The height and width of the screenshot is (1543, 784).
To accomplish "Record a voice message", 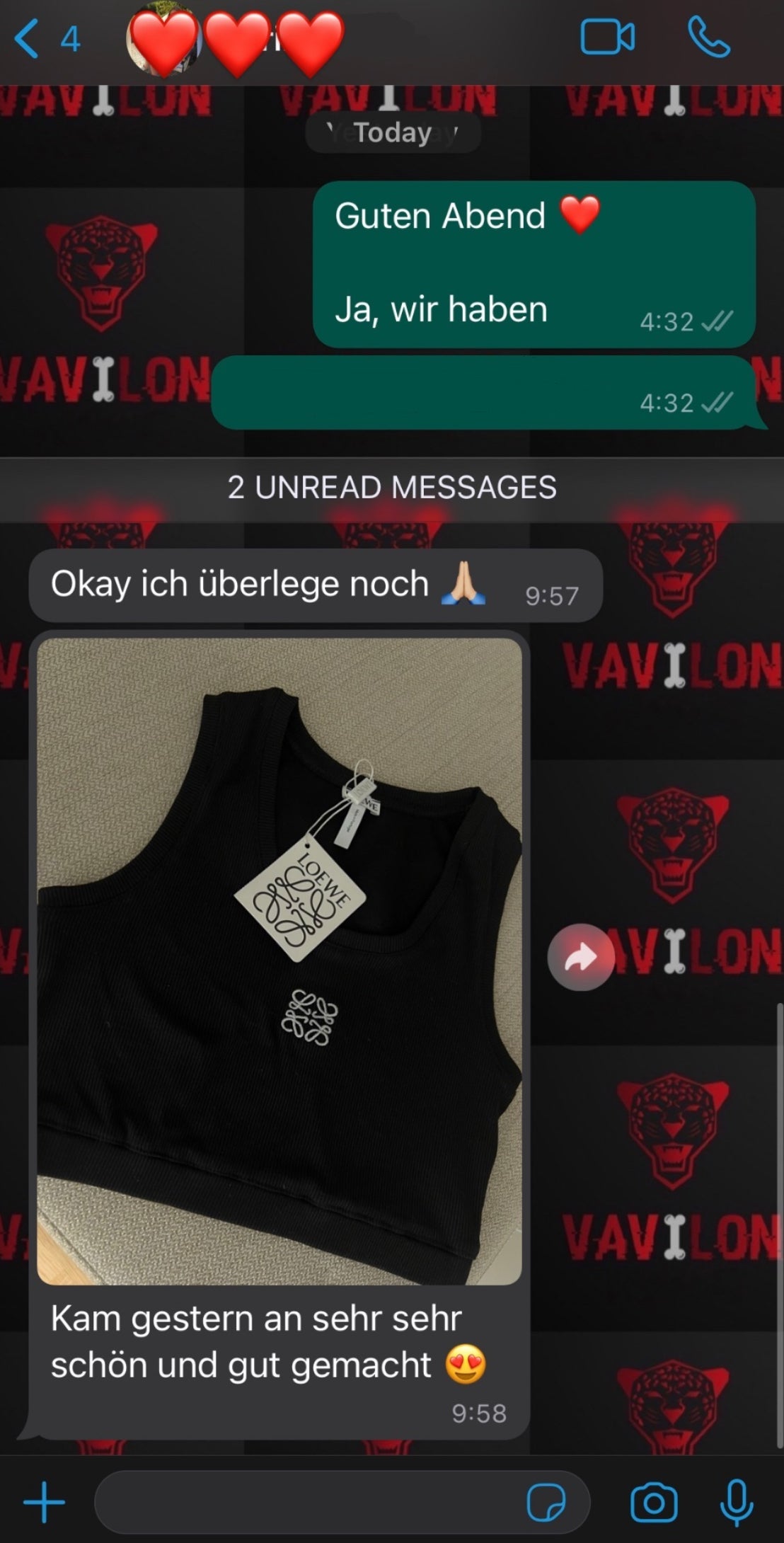I will point(737,1502).
